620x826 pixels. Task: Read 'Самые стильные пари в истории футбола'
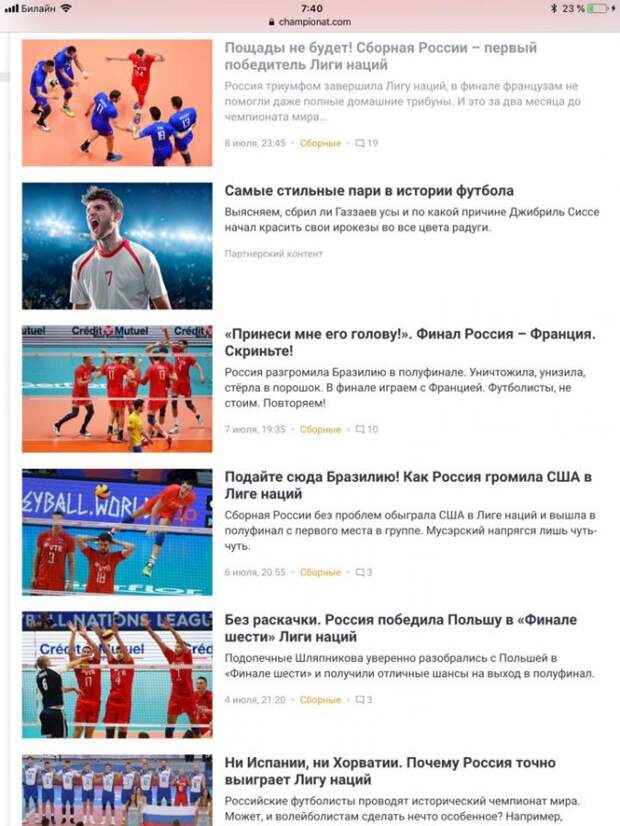point(369,190)
